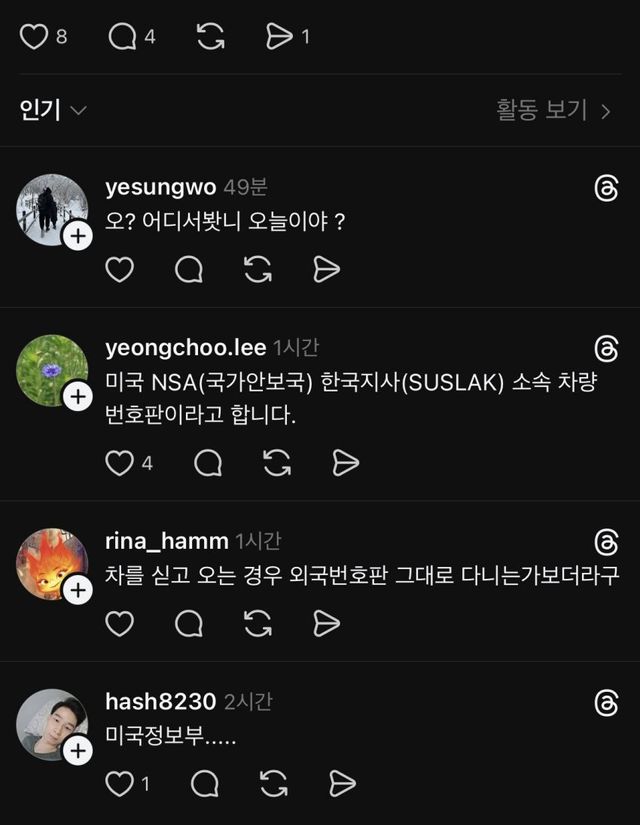Like the main post with 8 likes
This screenshot has width=640, height=825.
click(35, 37)
